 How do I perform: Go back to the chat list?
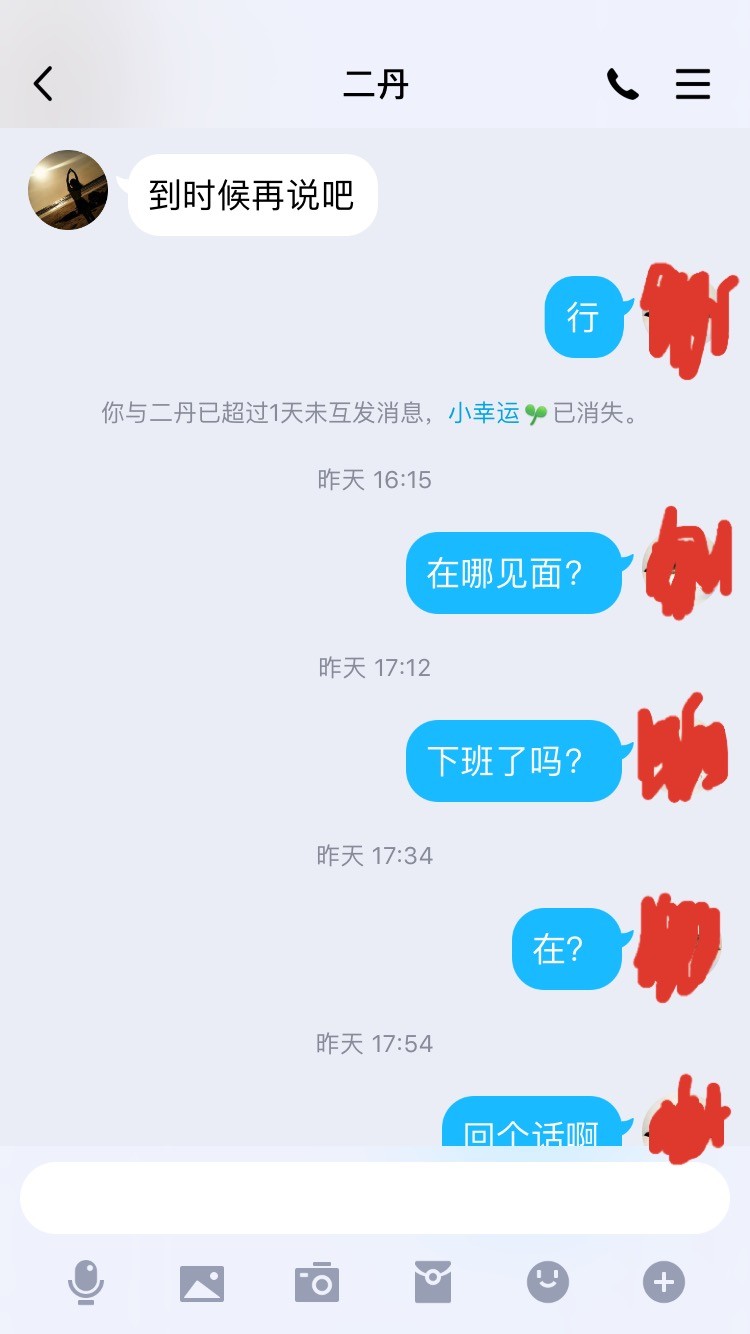[x=43, y=84]
